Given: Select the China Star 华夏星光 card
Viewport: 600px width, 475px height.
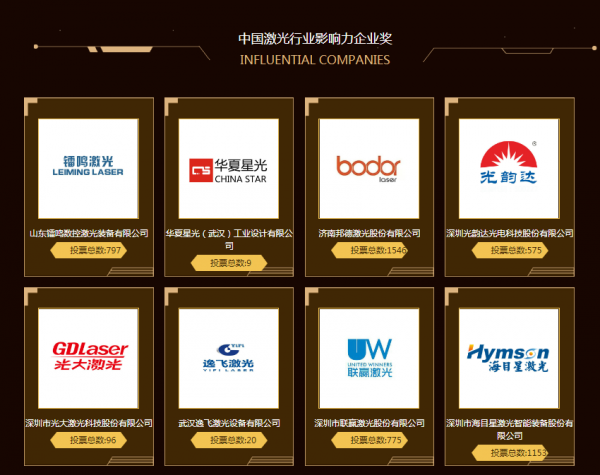Looking at the screenshot, I should pos(228,168).
